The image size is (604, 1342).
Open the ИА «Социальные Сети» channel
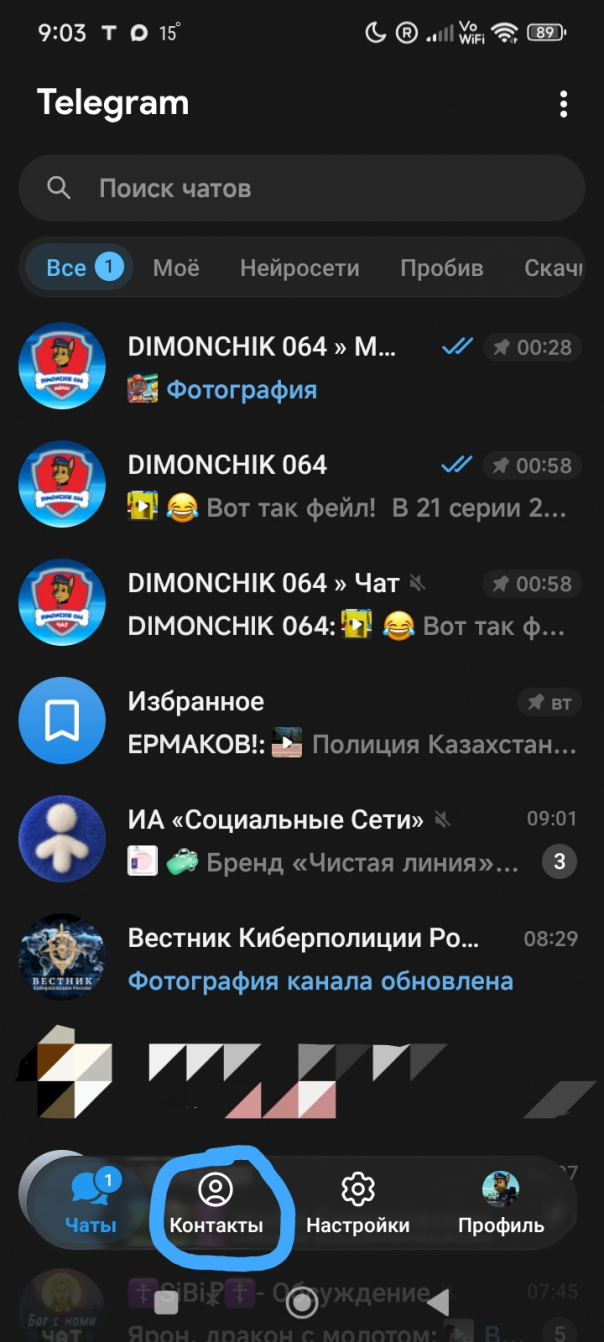tap(302, 840)
